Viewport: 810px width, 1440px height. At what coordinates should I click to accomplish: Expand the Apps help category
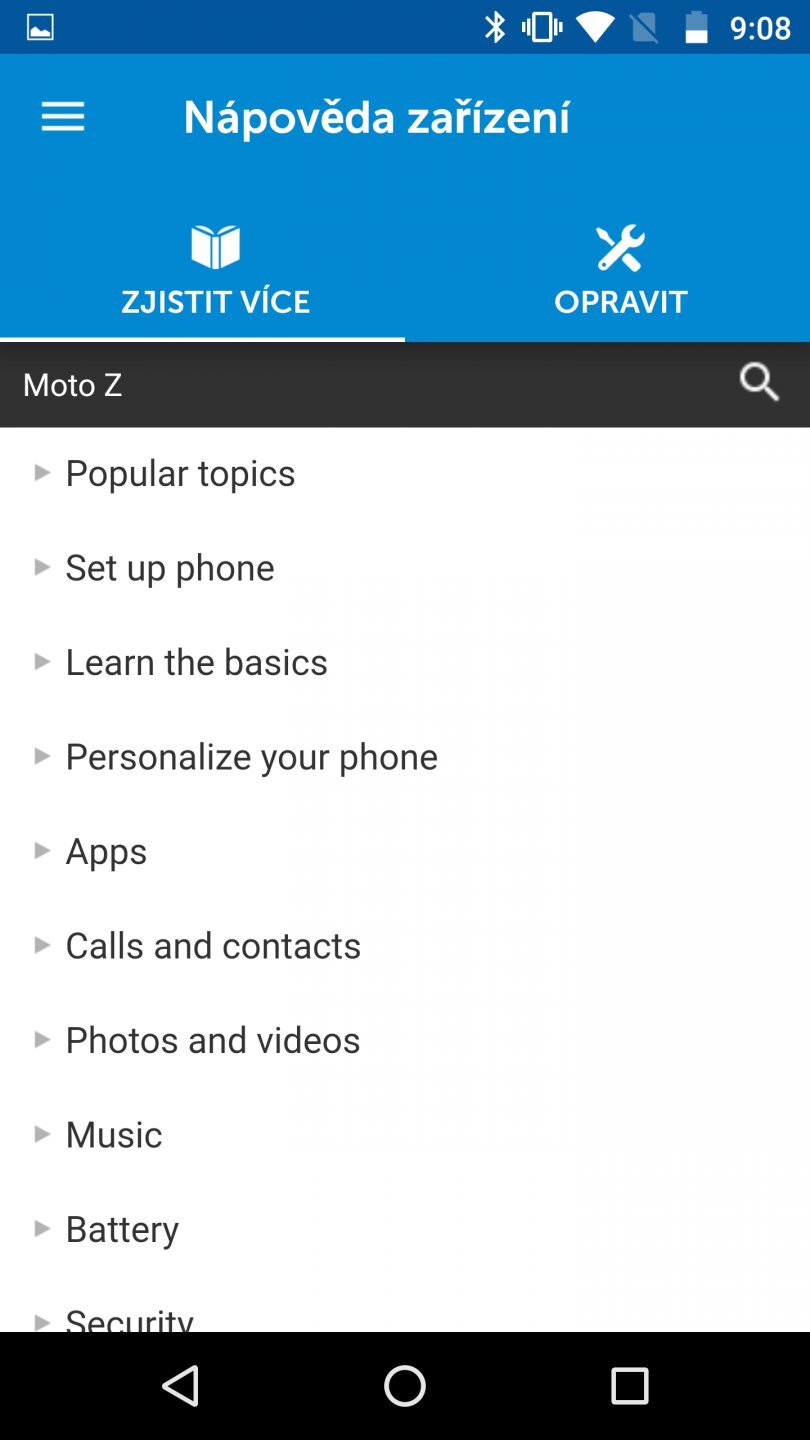(106, 850)
